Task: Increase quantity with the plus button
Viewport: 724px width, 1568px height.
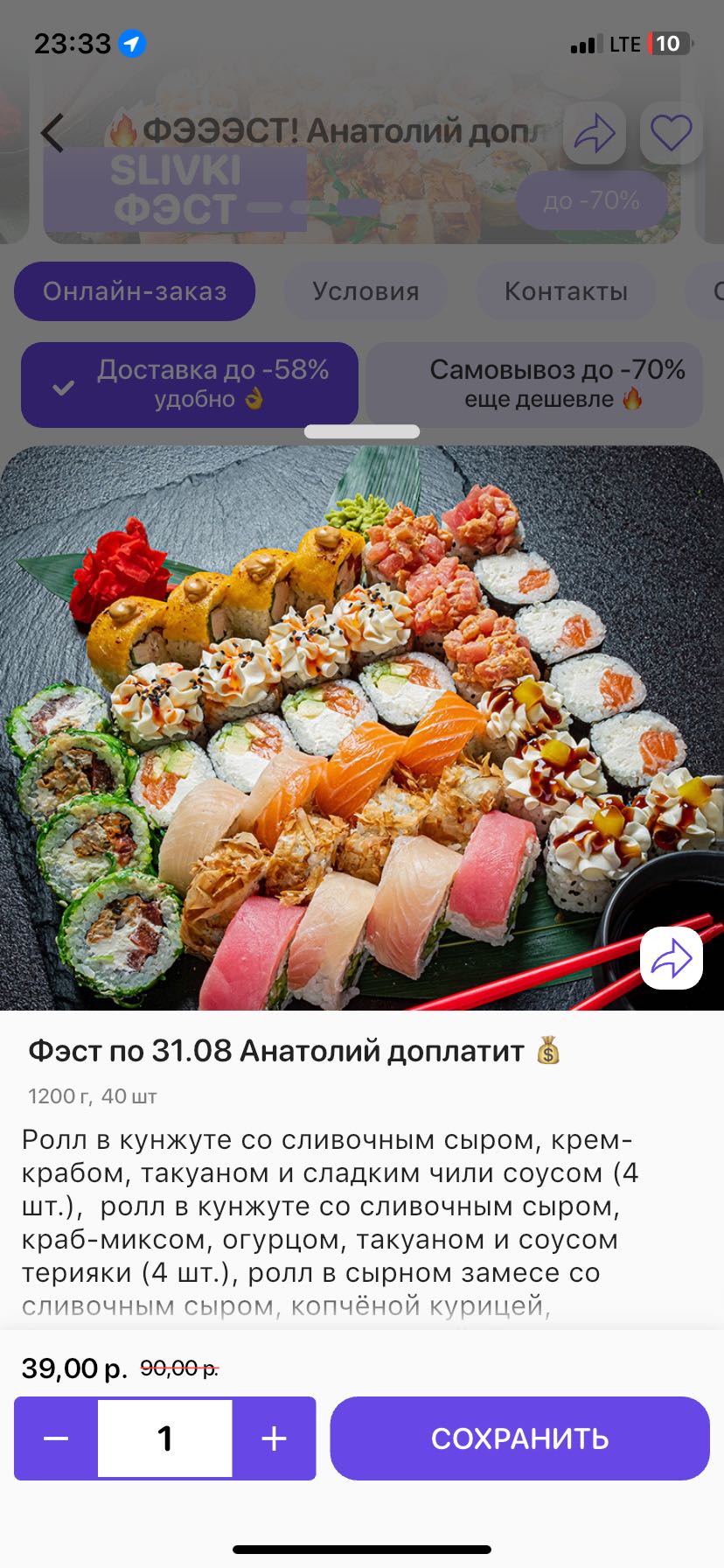Action: [x=274, y=1438]
